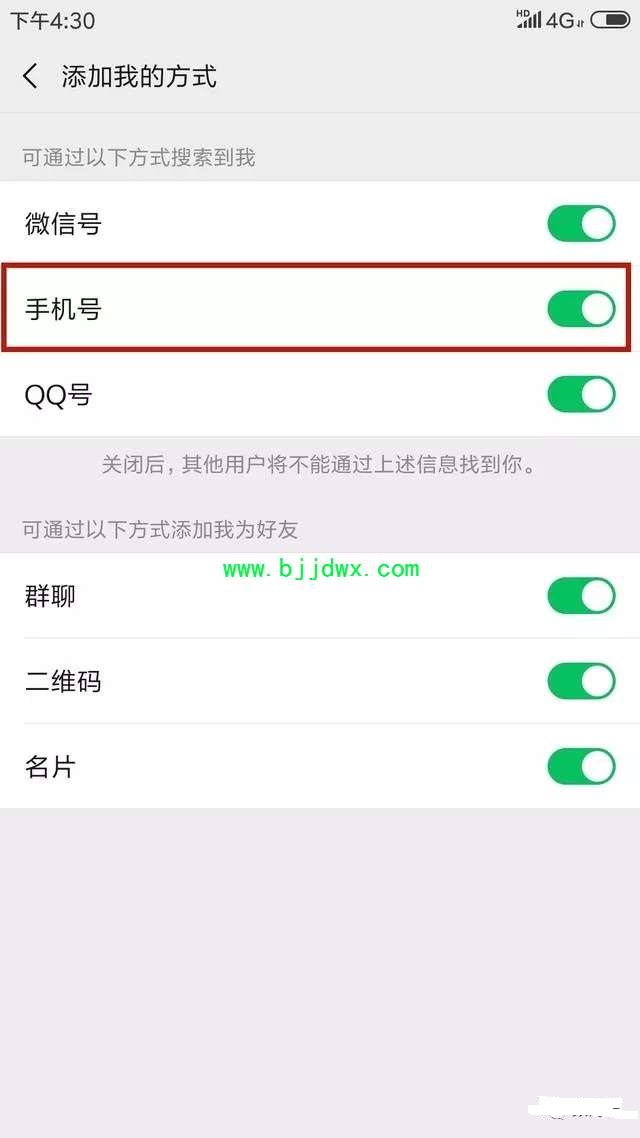Screen dimensions: 640x1138
Task: Turn off the 微信号 search switch
Action: click(x=581, y=224)
